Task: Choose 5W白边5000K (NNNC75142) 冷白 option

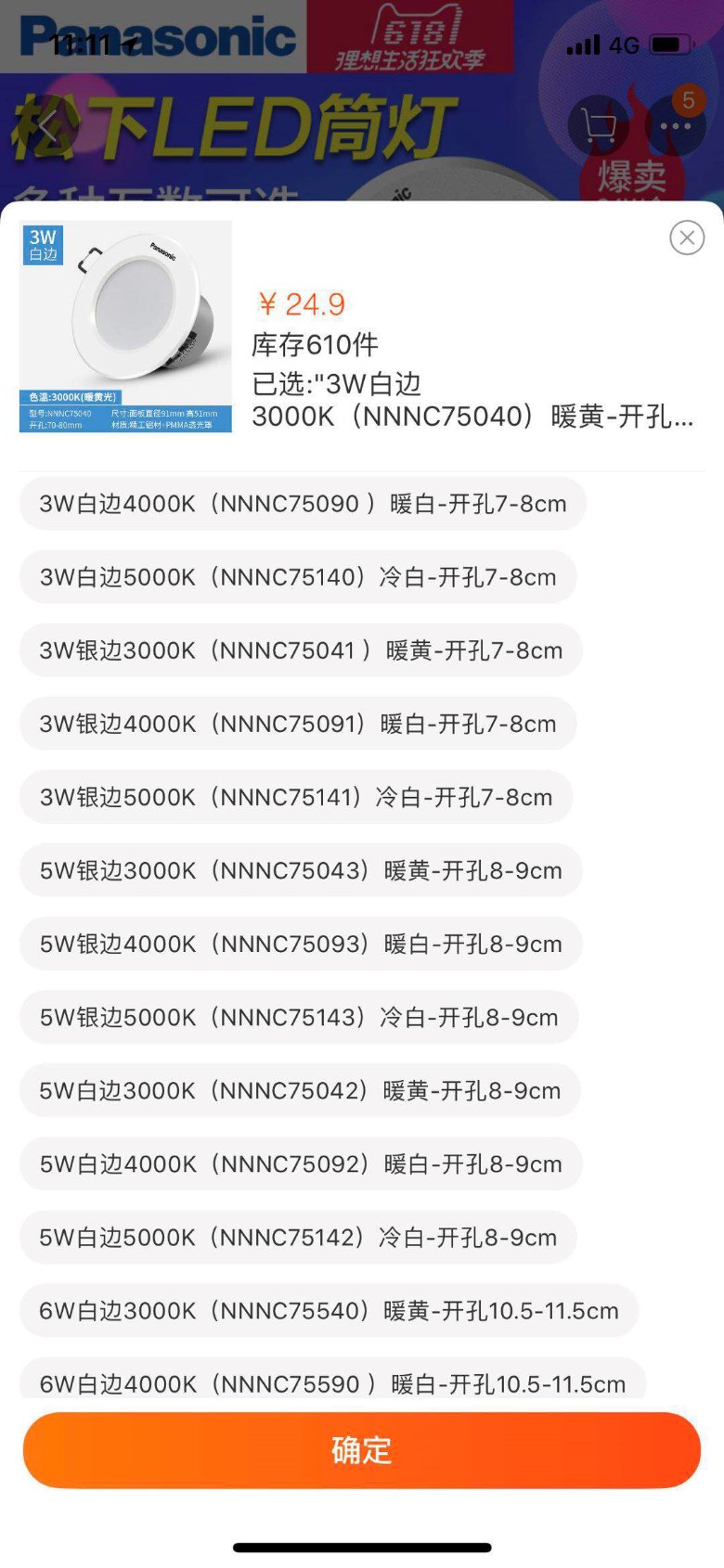Action: pyautogui.click(x=298, y=1237)
